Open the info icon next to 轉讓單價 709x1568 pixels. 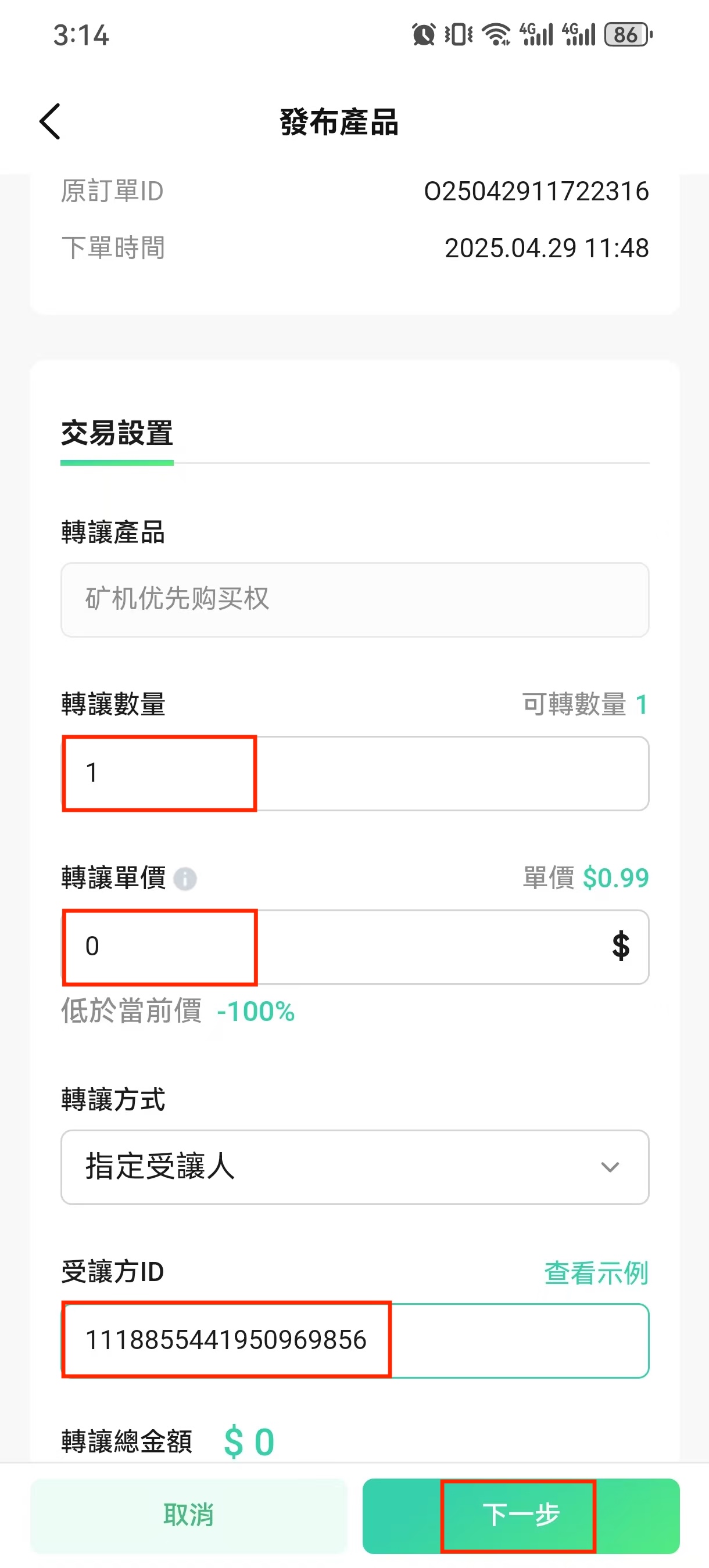pos(185,878)
